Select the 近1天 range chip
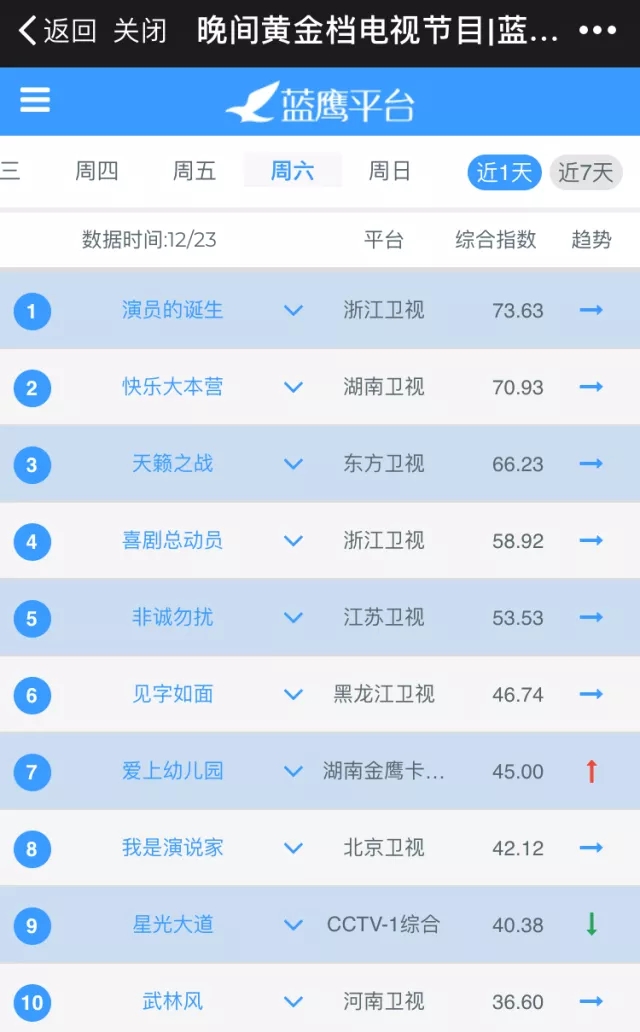Screen dimensions: 640x1032 [504, 172]
